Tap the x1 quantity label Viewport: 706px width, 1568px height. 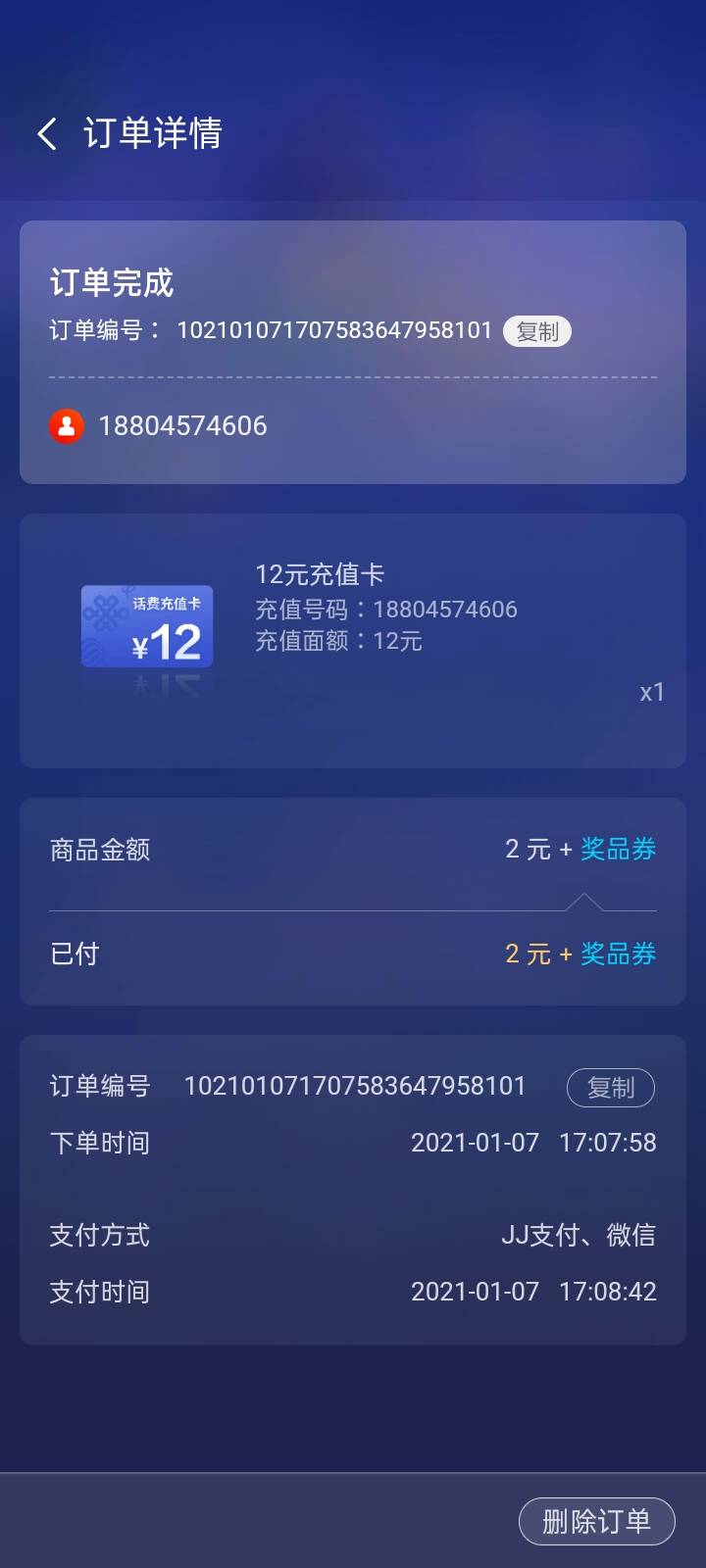653,692
